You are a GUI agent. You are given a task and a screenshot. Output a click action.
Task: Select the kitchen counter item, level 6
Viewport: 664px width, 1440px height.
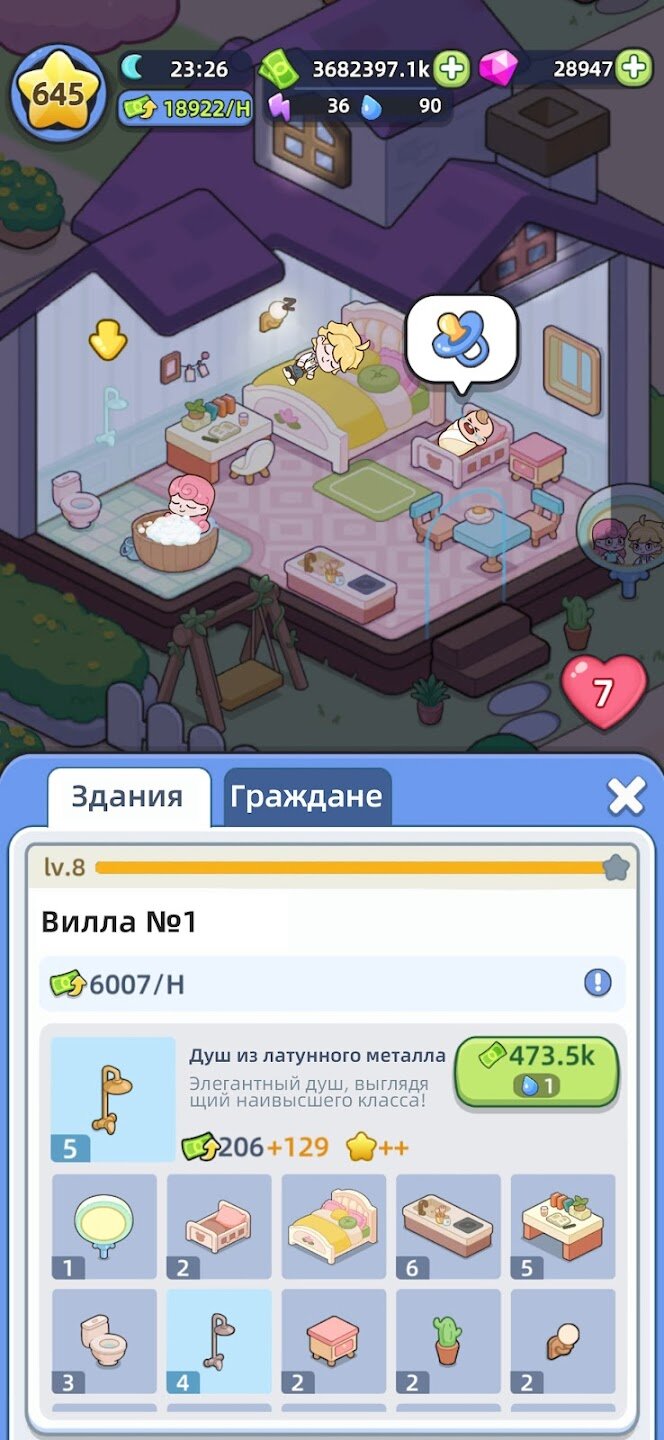pyautogui.click(x=448, y=1226)
